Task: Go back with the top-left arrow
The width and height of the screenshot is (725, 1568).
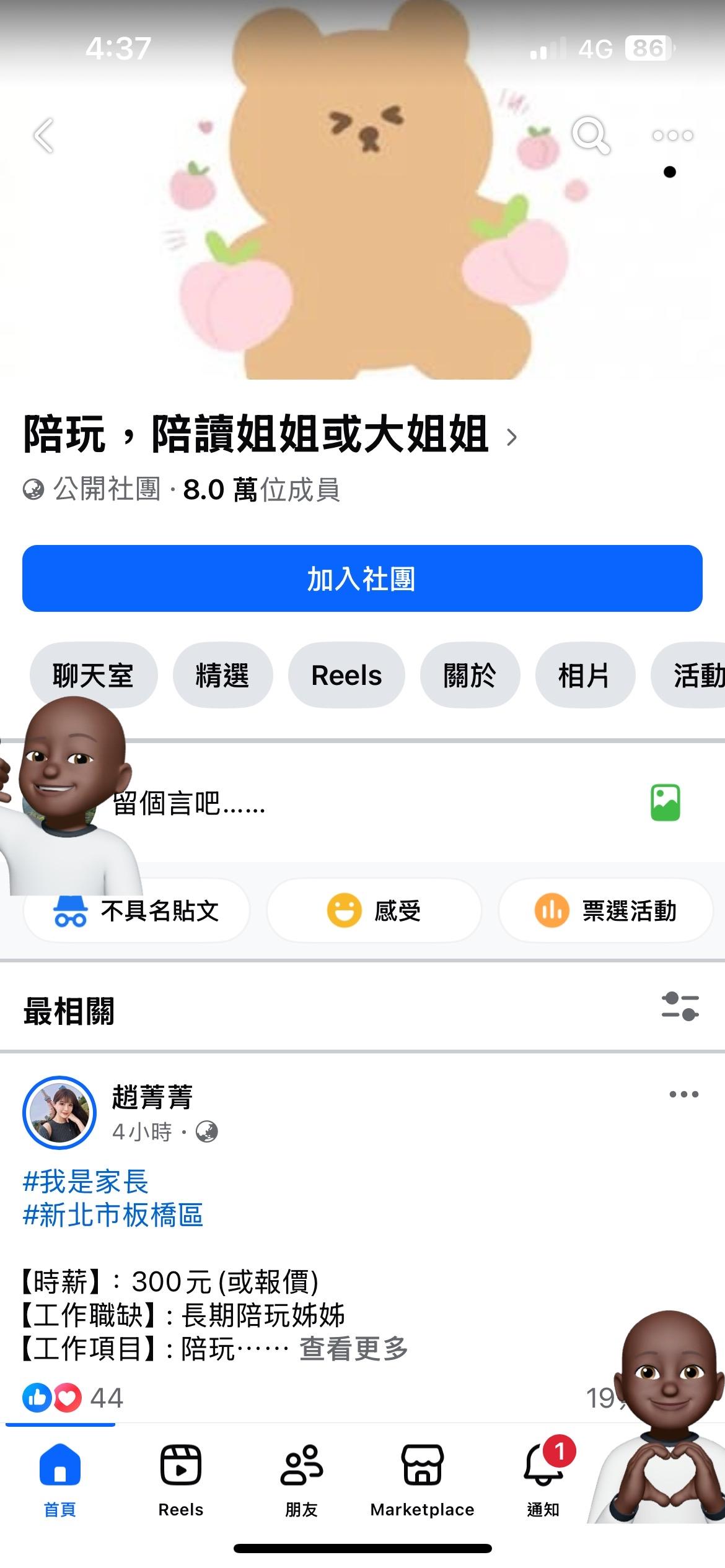Action: (x=43, y=135)
